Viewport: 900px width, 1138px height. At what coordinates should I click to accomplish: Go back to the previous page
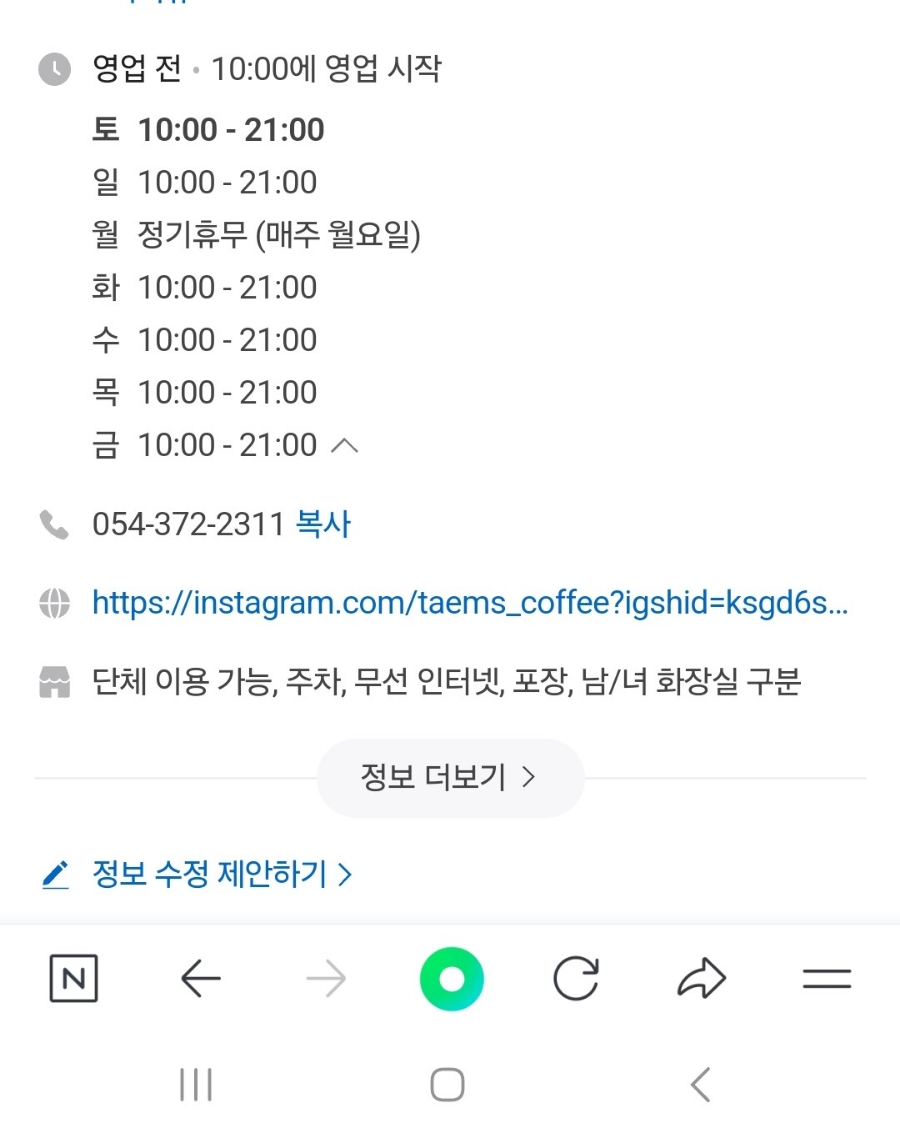[x=200, y=979]
